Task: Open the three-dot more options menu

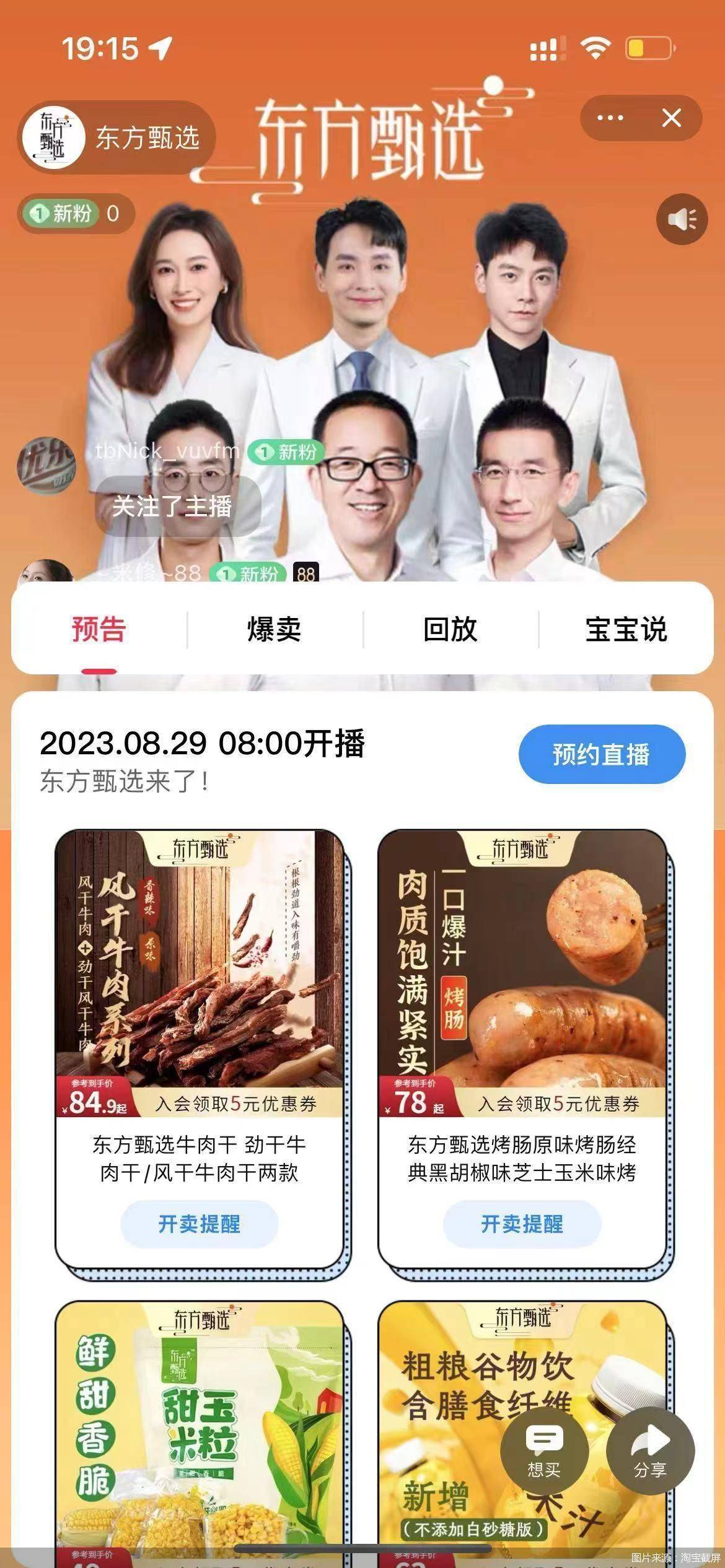Action: coord(610,118)
